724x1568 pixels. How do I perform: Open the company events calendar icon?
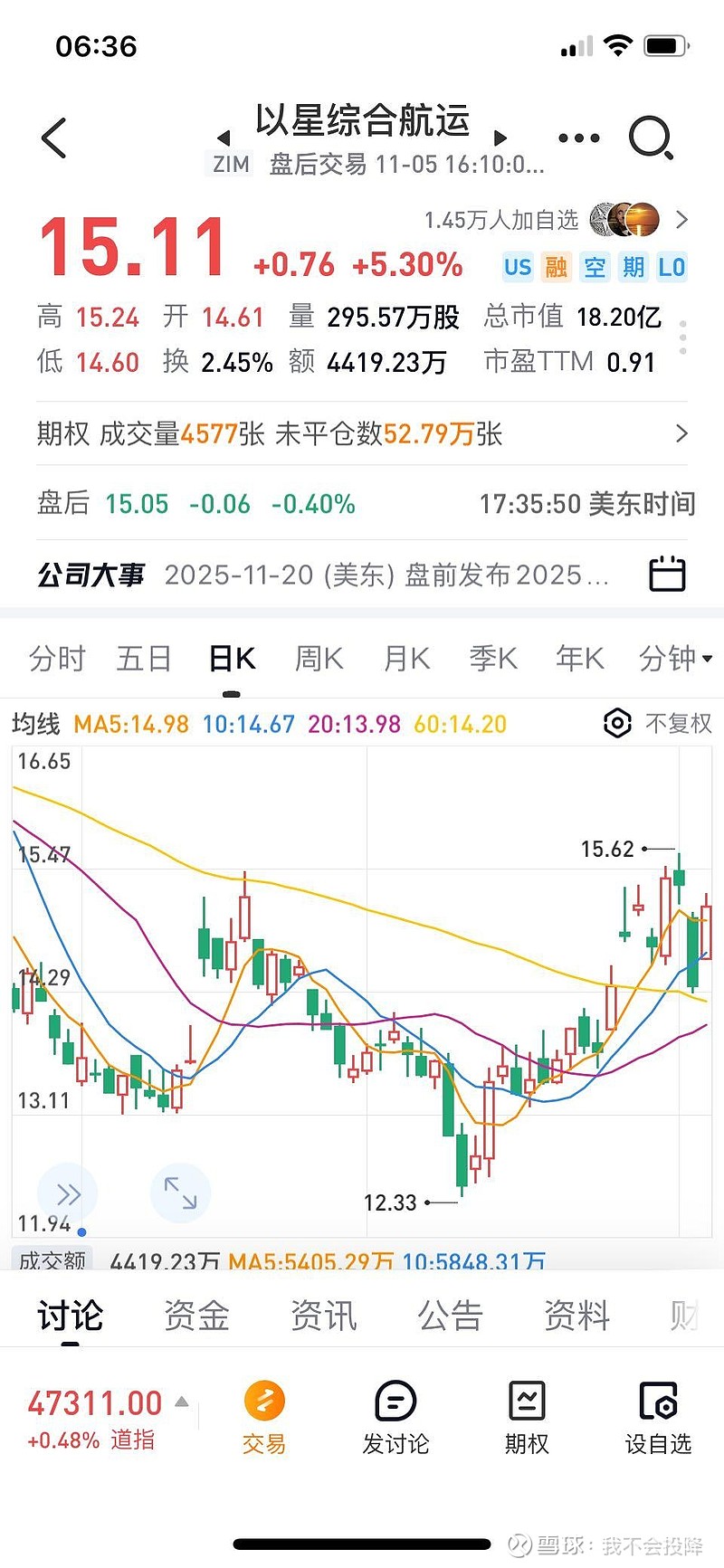point(667,575)
